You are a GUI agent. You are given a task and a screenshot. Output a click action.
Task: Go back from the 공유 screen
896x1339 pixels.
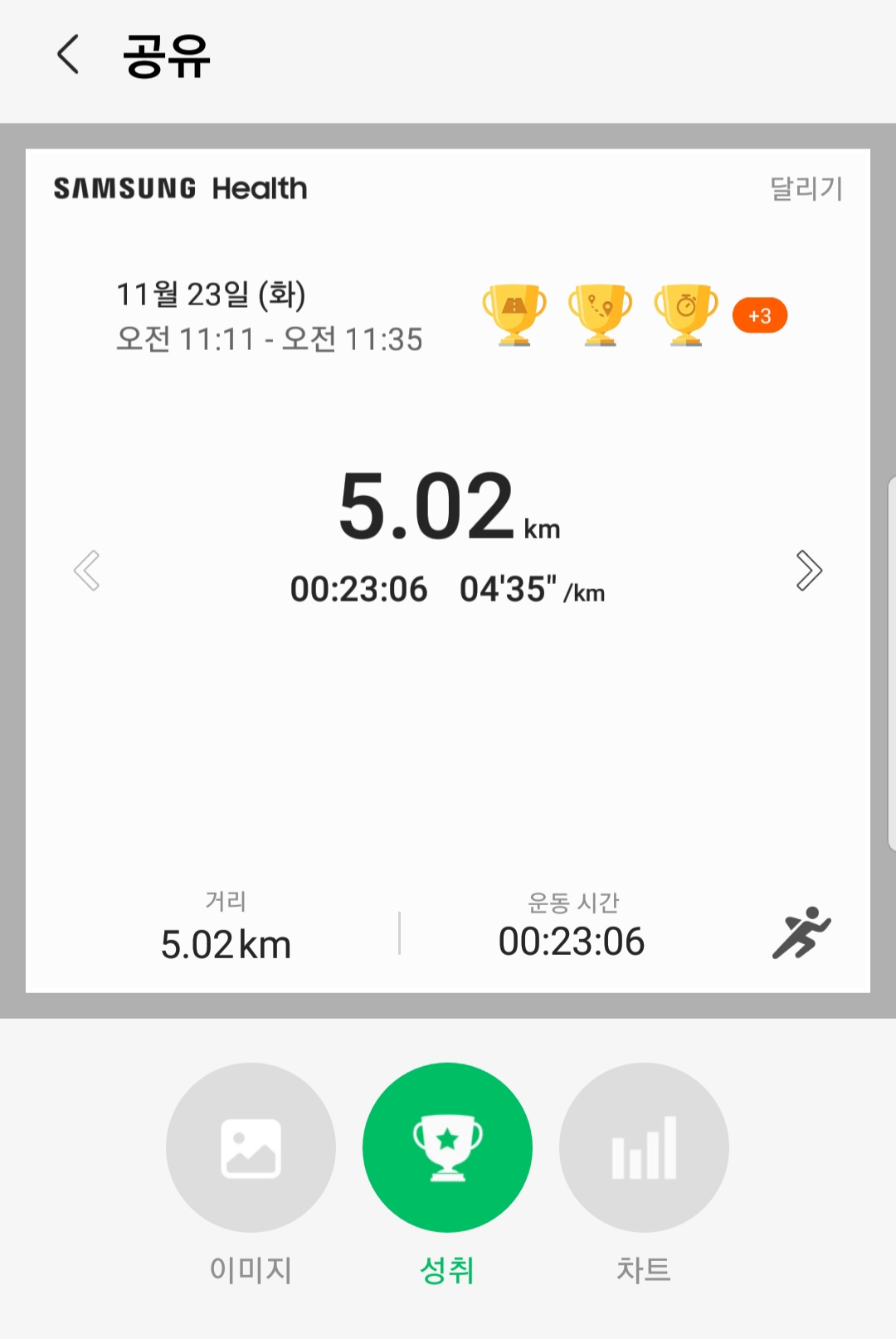68,55
